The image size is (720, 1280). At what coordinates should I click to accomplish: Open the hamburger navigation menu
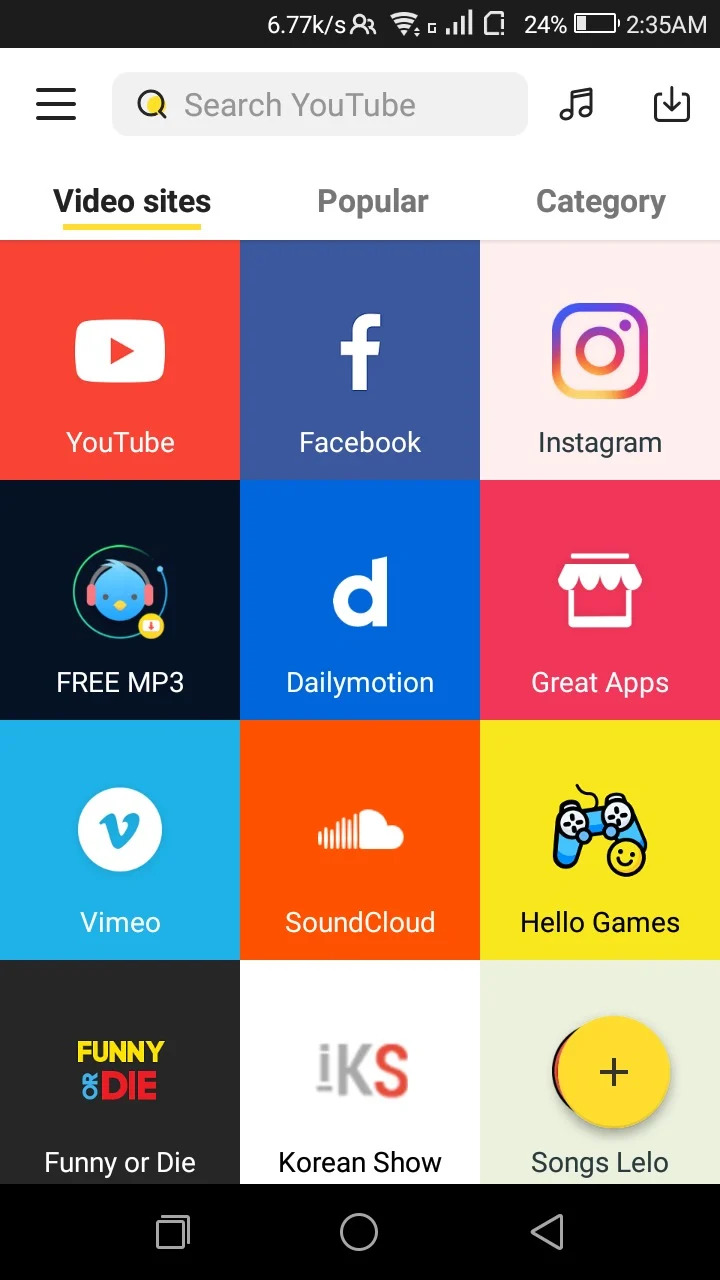pyautogui.click(x=56, y=104)
